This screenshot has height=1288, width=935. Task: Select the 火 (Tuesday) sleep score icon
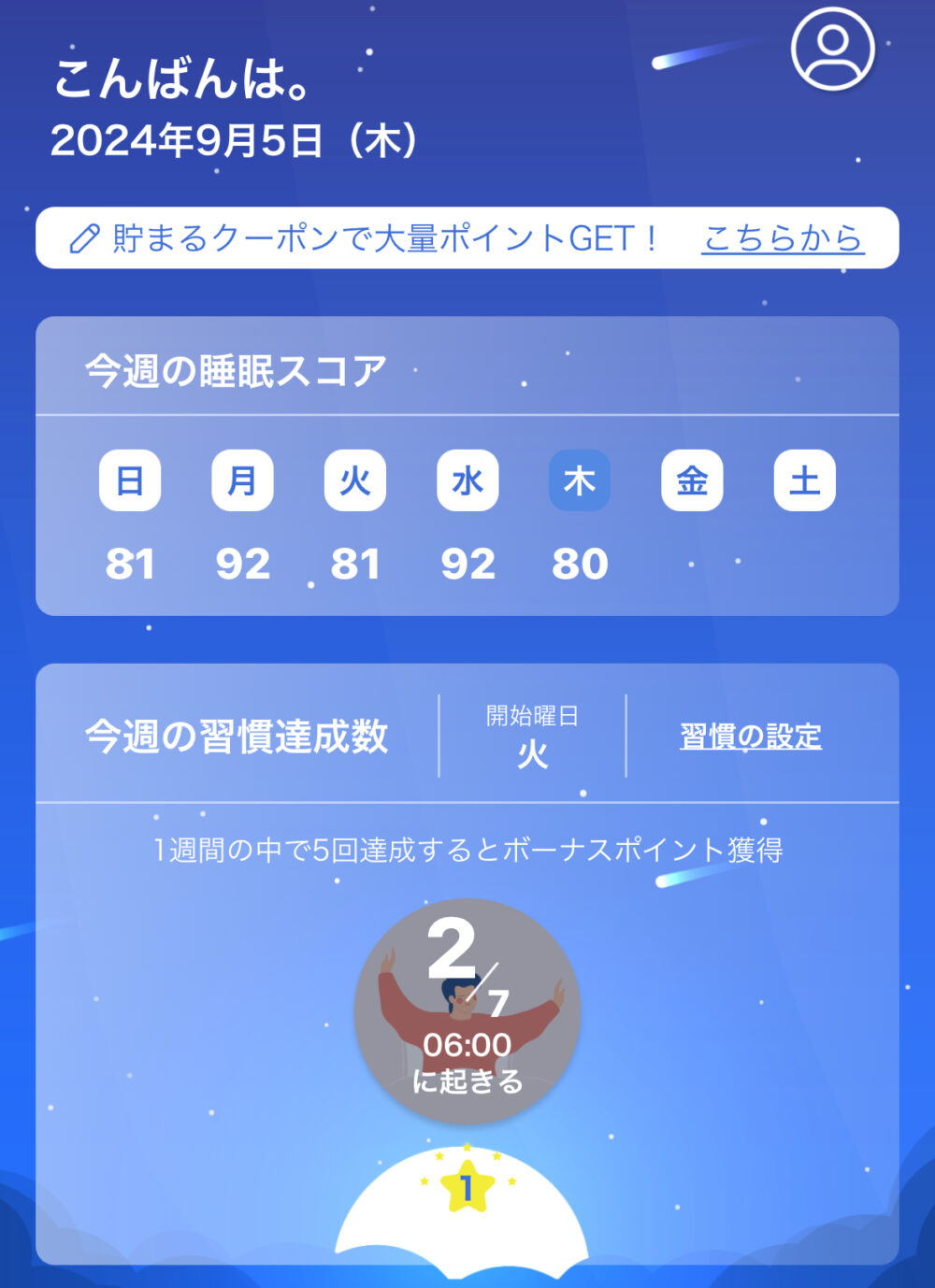coord(354,480)
